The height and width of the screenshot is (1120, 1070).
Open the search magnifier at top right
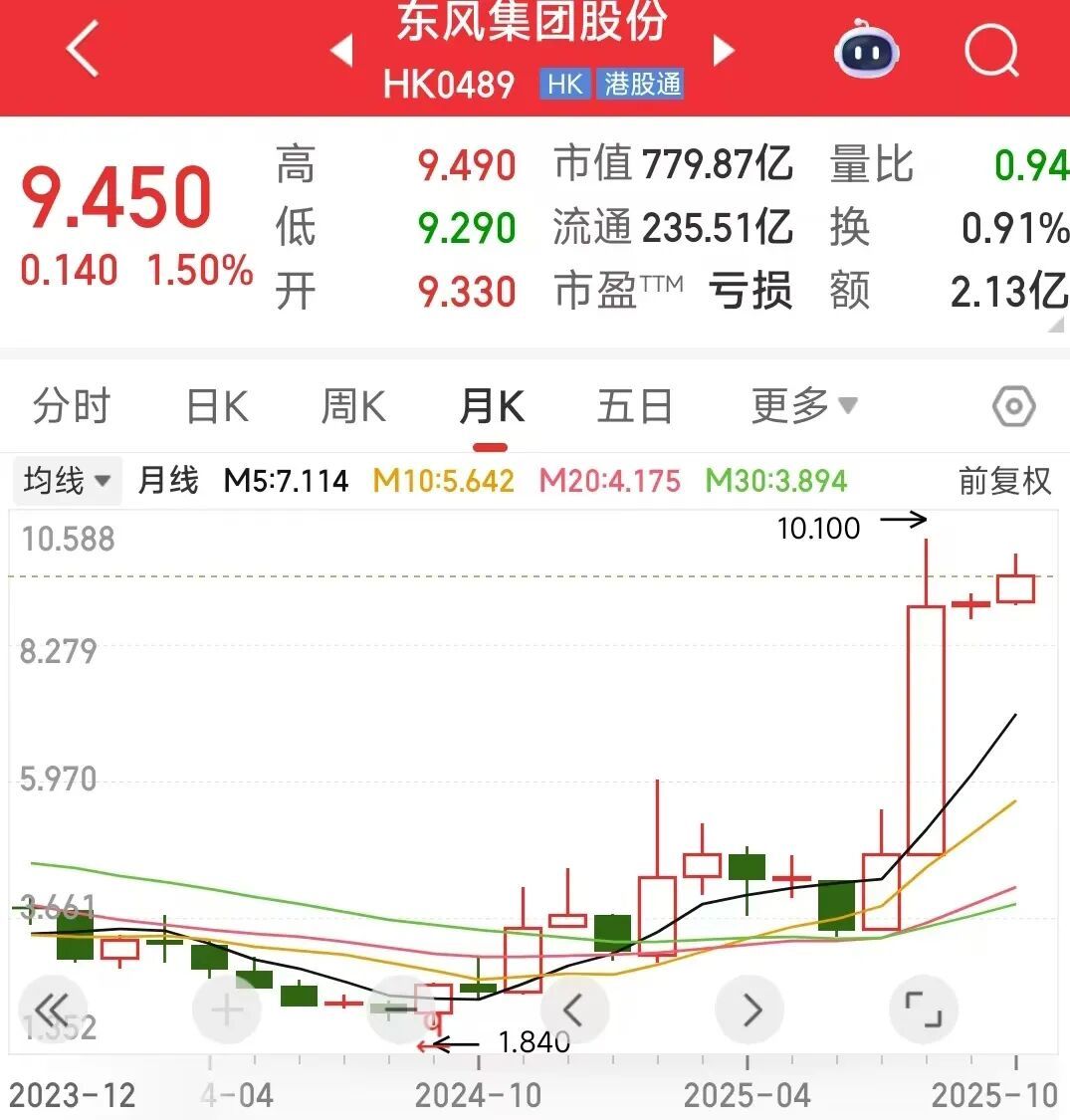pyautogui.click(x=989, y=51)
